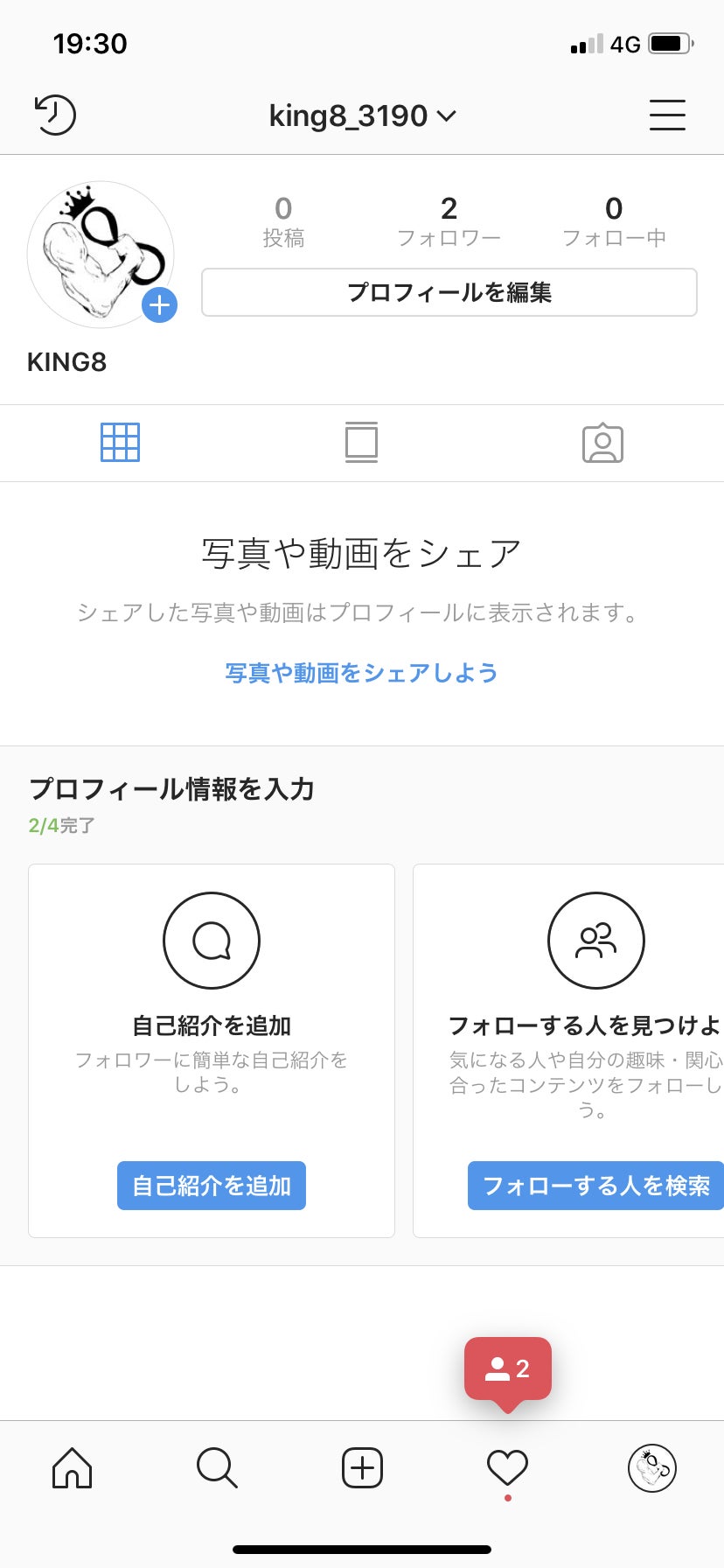Screen dimensions: 724x1568
Task: Expand the king8_3190 account switcher
Action: click(x=362, y=115)
